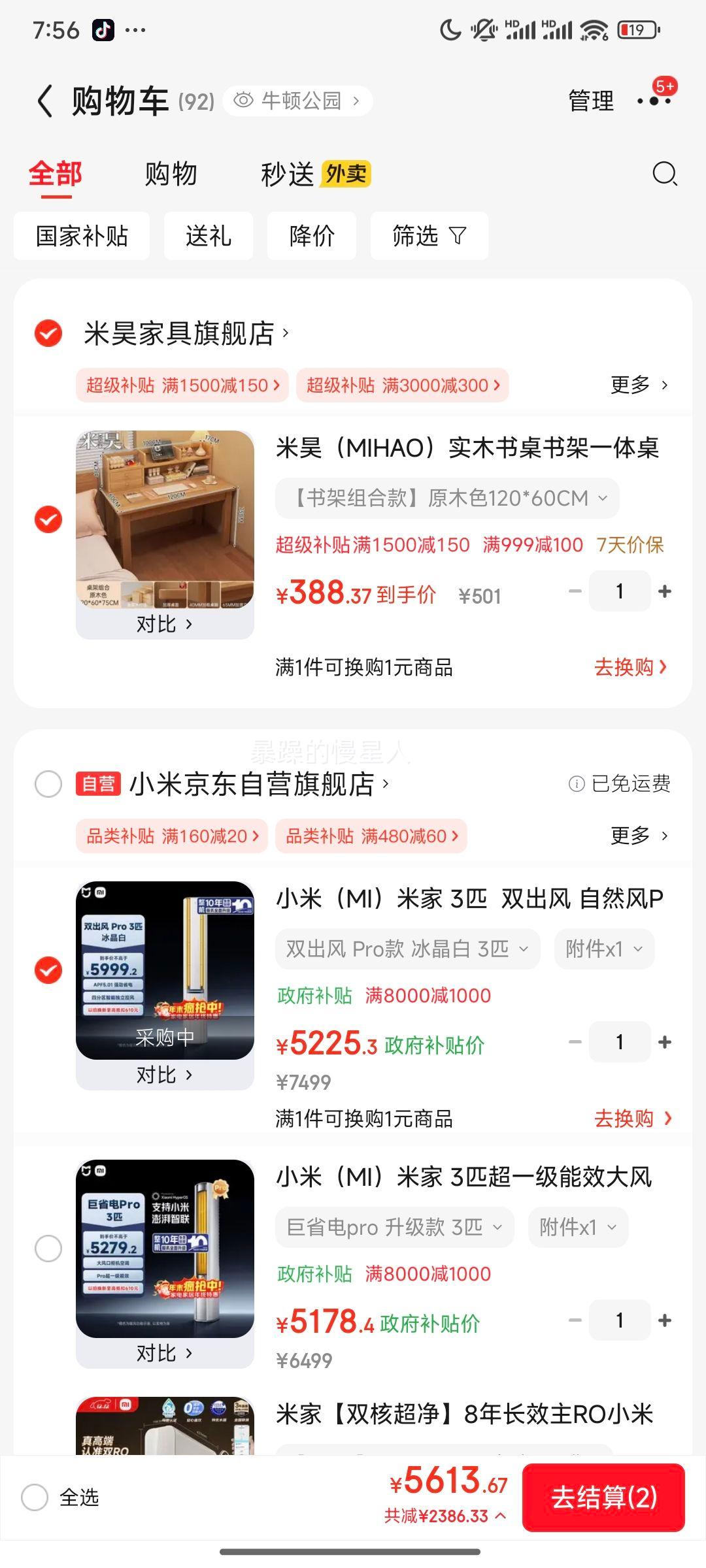706x1568 pixels.
Task: Open the 牛顿公园 address selector
Action: tap(298, 101)
